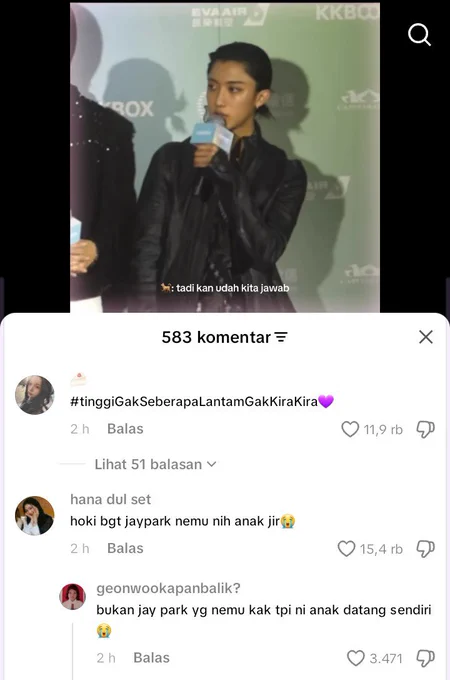Viewport: 450px width, 680px height.
Task: Dislike the #tinggiGakSeberapa hashtag comment
Action: click(425, 429)
